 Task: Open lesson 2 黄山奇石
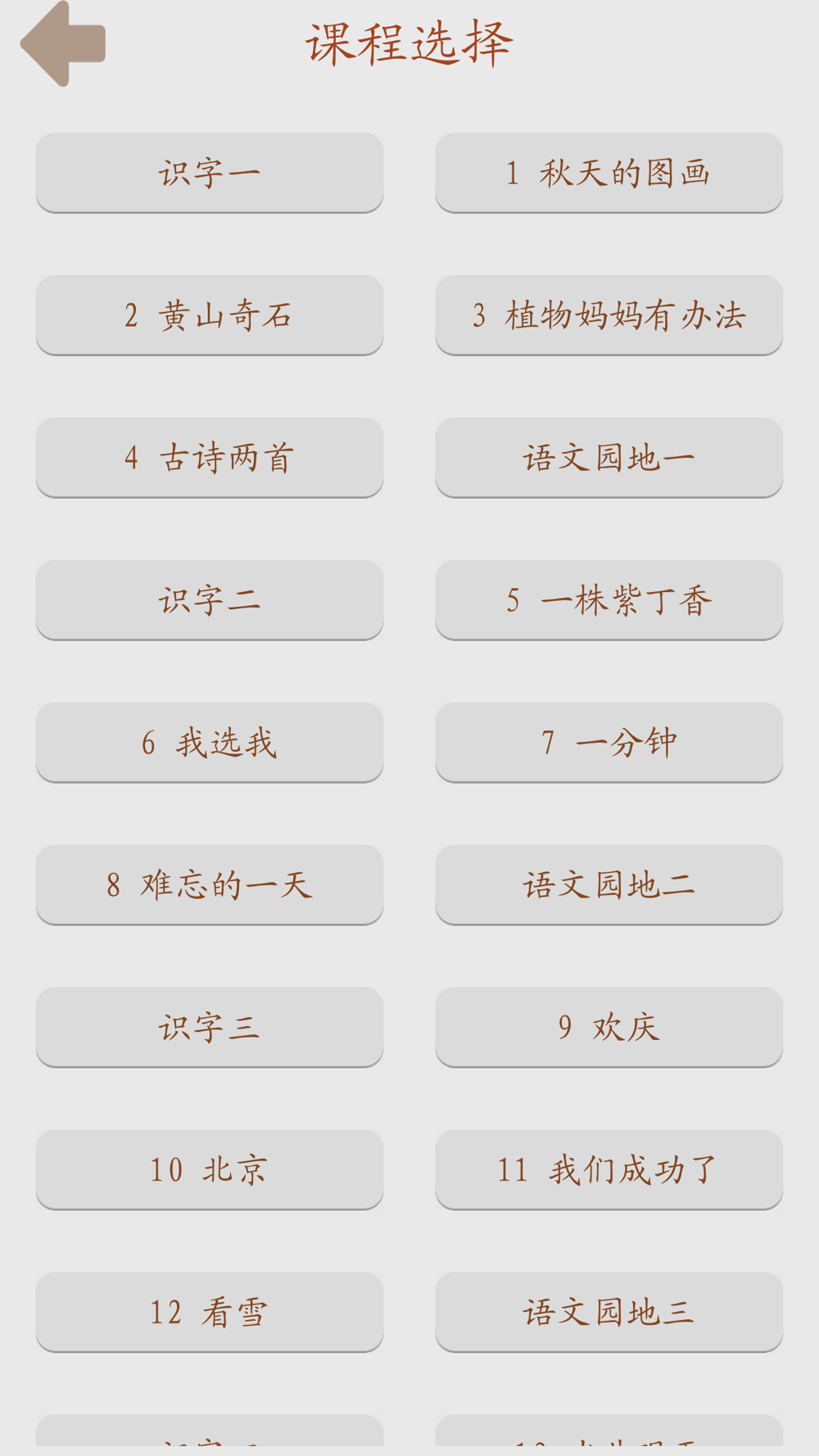(x=210, y=315)
